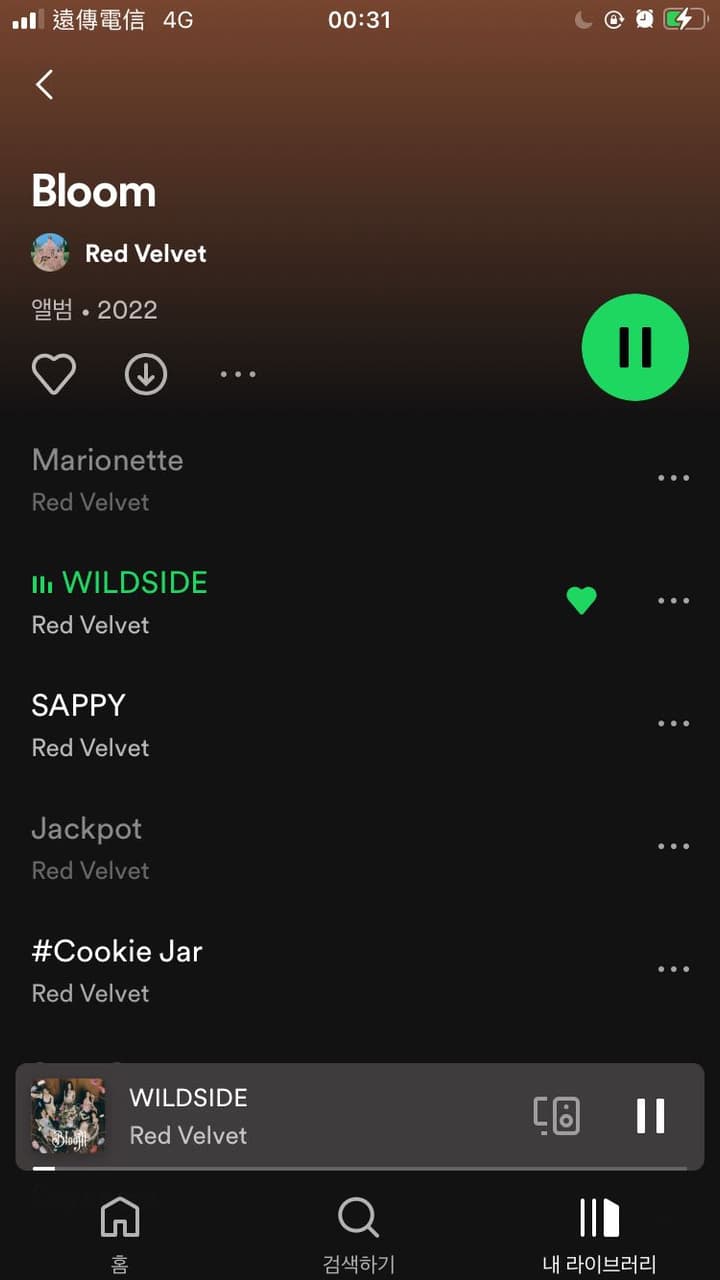Unlike WILDSIDE using the green heart
Image resolution: width=720 pixels, height=1280 pixels.
581,601
